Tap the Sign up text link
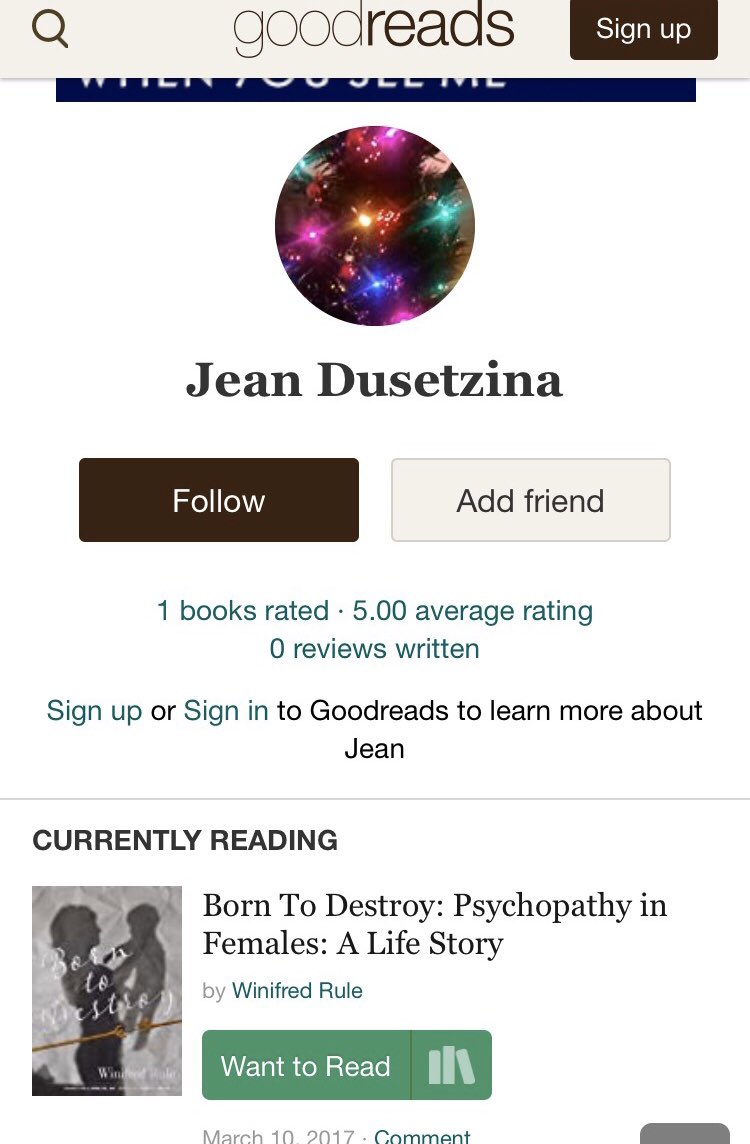The width and height of the screenshot is (750, 1144). coord(94,711)
